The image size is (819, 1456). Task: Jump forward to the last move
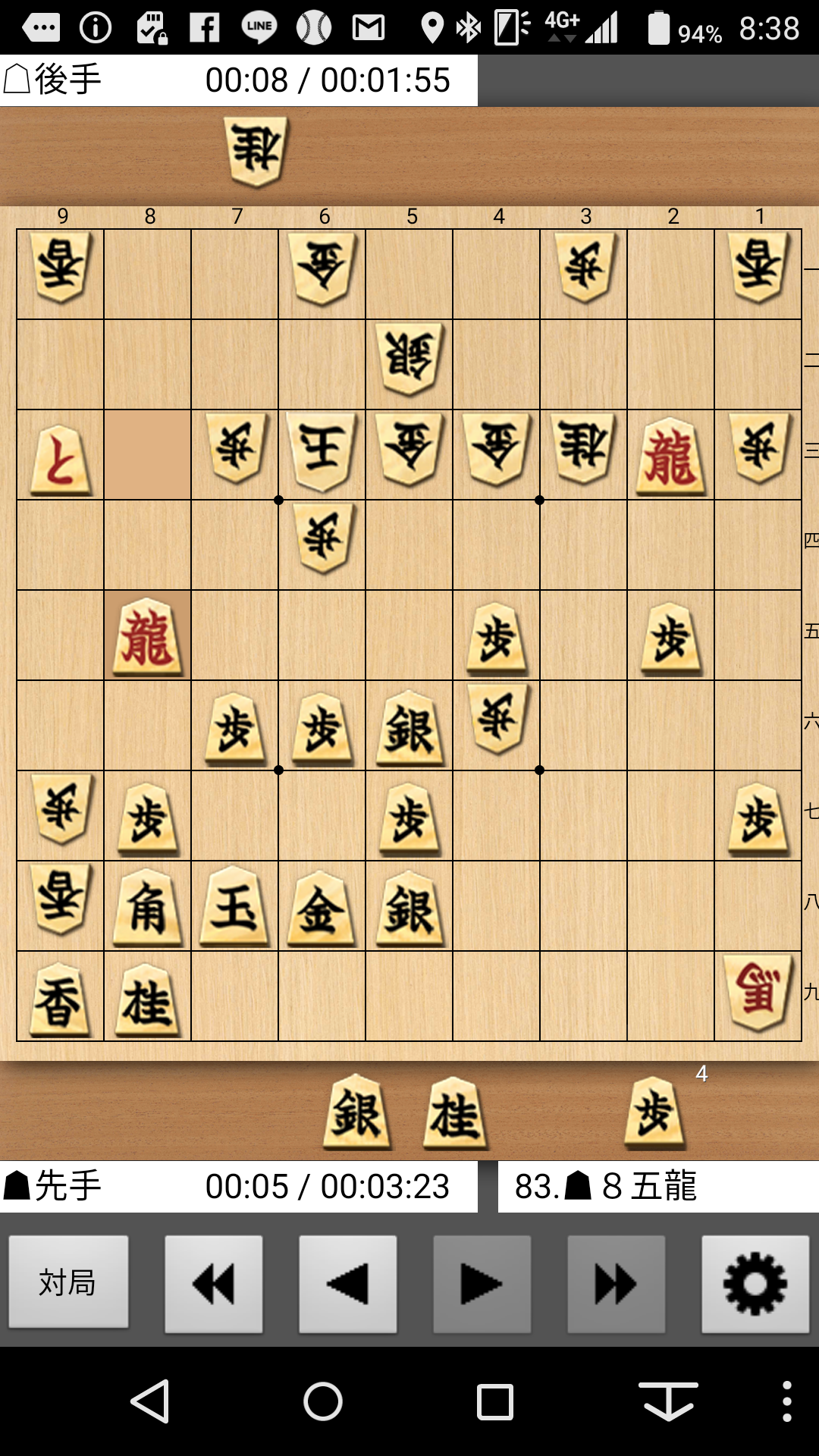(x=616, y=1284)
